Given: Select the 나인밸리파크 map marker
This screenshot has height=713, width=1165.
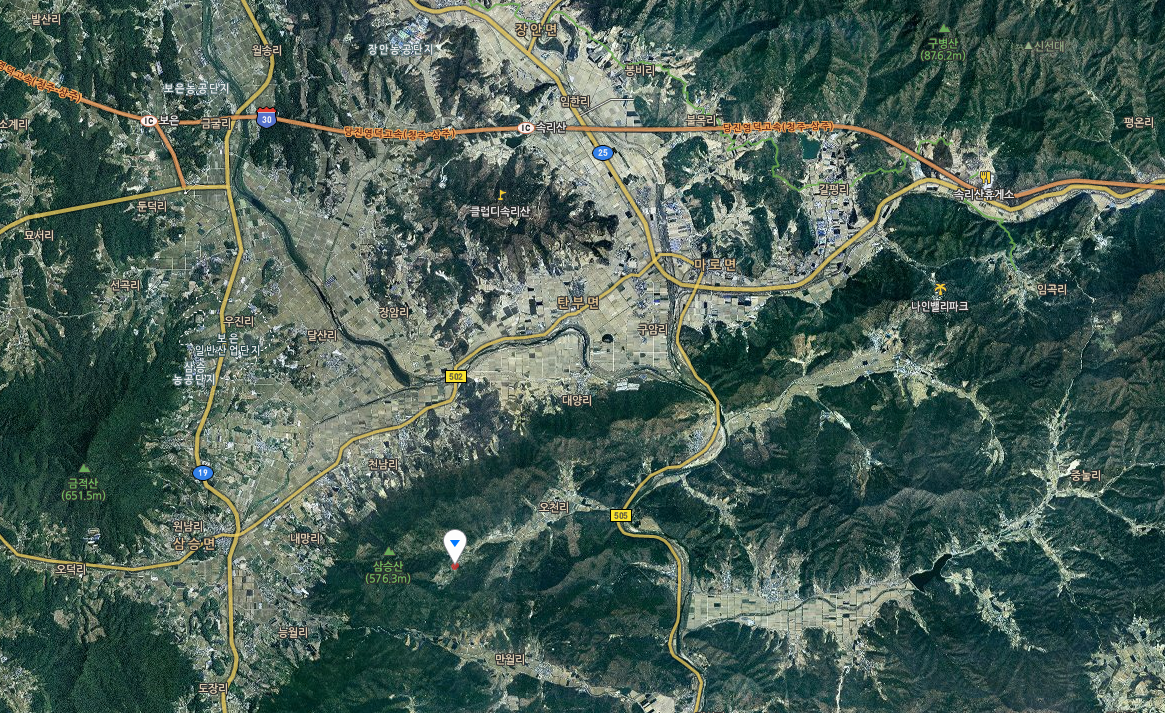Looking at the screenshot, I should pyautogui.click(x=940, y=290).
